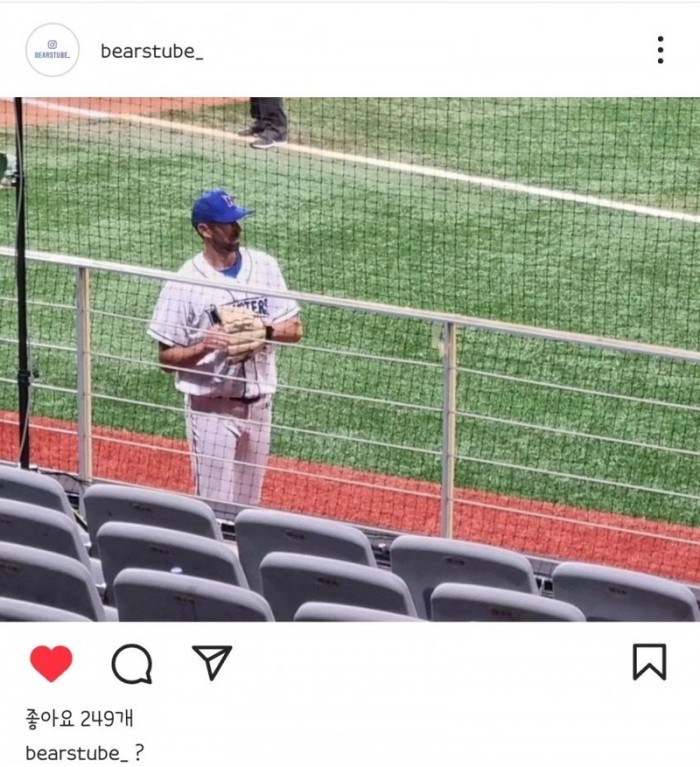Image resolution: width=700 pixels, height=767 pixels.
Task: Open comments with the speech bubble icon
Action: point(131,663)
